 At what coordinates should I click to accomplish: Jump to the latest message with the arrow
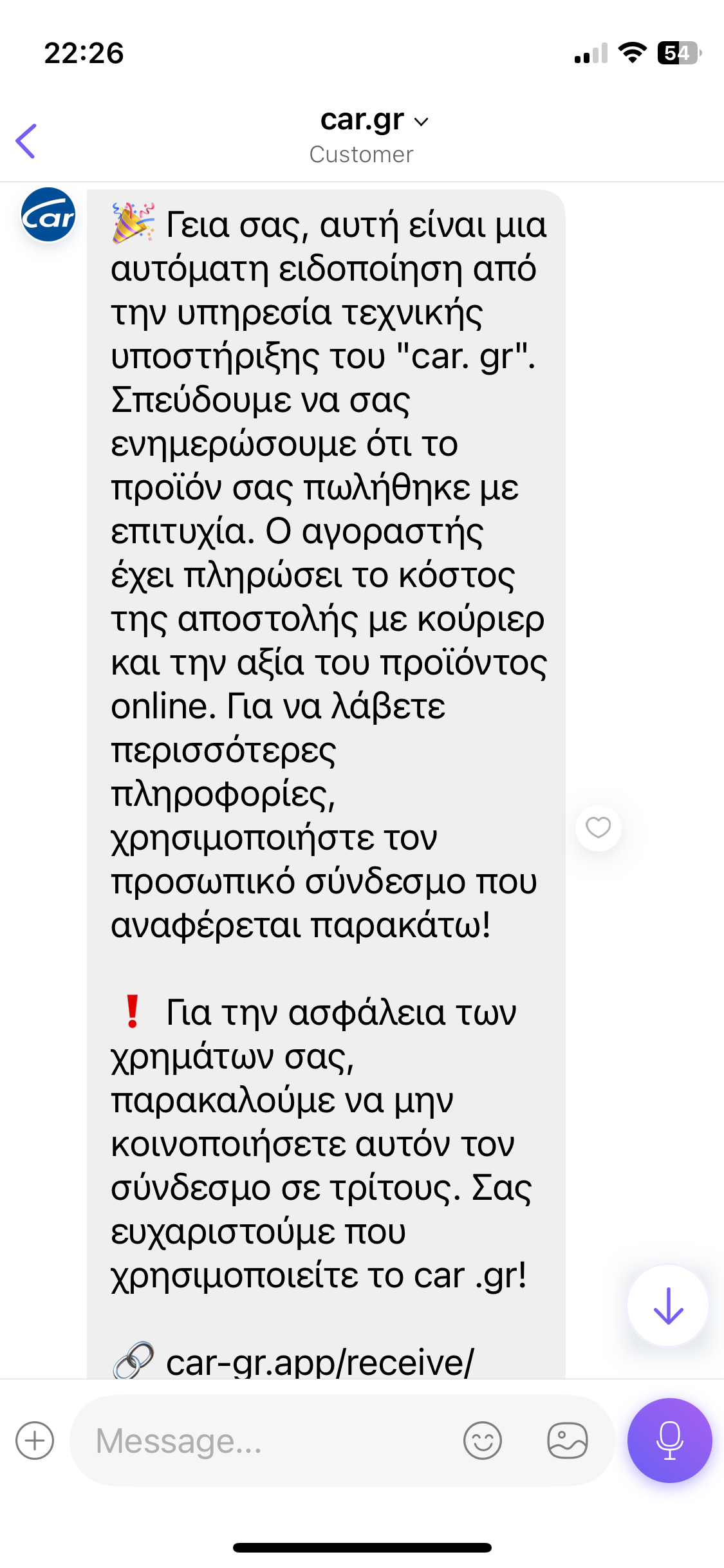[667, 1305]
